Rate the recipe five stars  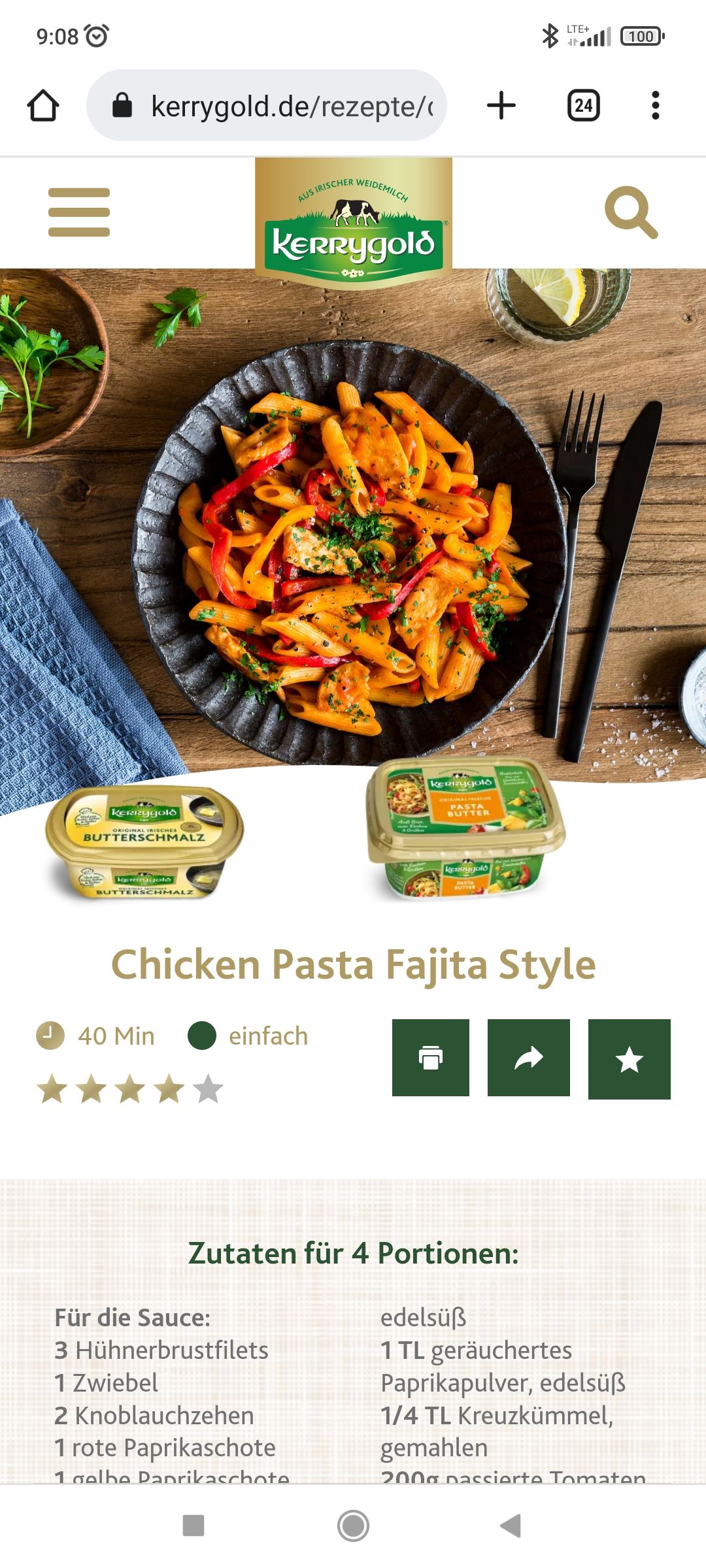pyautogui.click(x=209, y=1089)
